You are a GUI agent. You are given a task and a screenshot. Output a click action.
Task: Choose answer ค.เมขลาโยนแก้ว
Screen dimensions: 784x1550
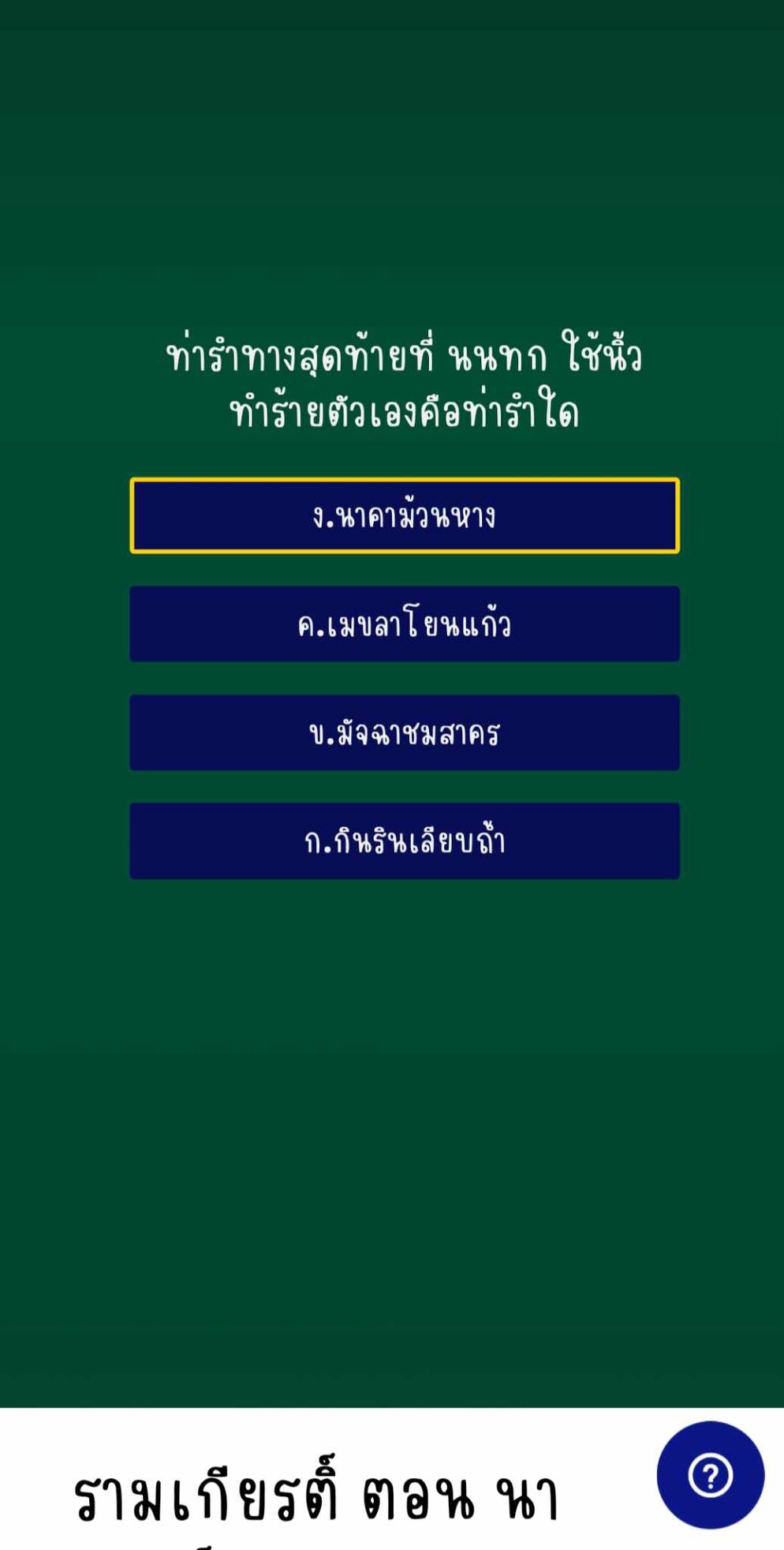404,623
